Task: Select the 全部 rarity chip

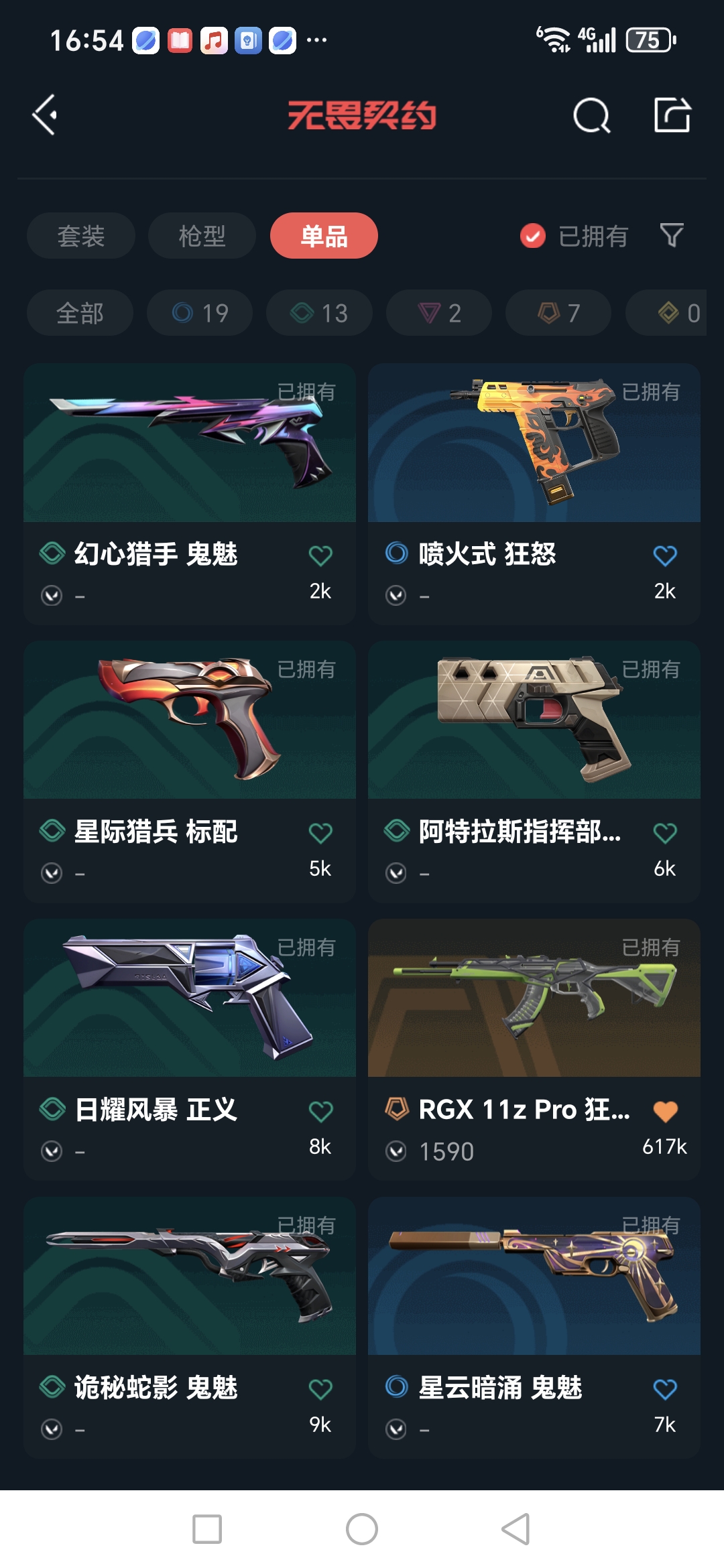Action: coord(80,313)
